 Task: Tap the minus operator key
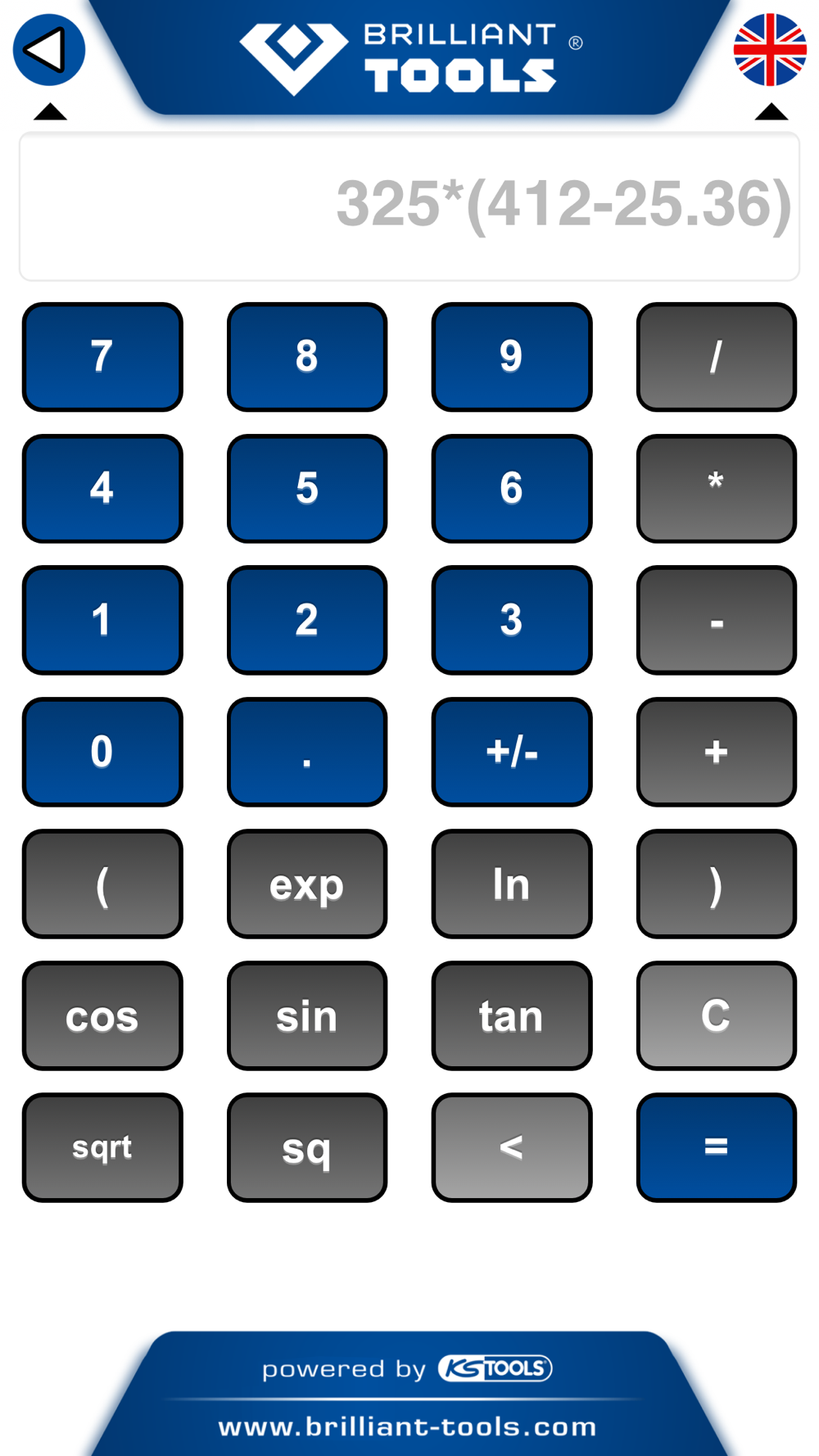(x=717, y=620)
